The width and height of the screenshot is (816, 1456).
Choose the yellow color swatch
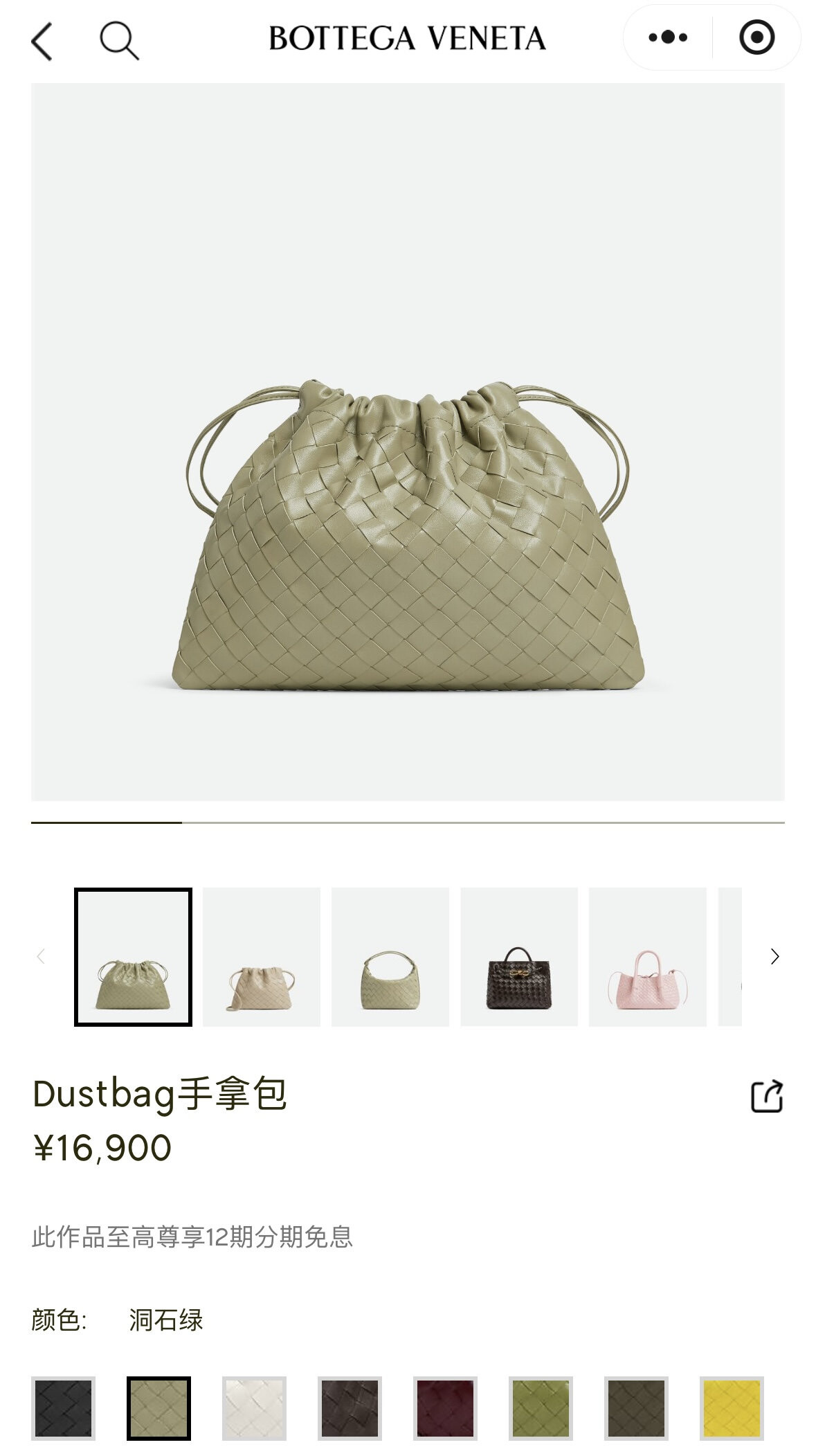(732, 1408)
